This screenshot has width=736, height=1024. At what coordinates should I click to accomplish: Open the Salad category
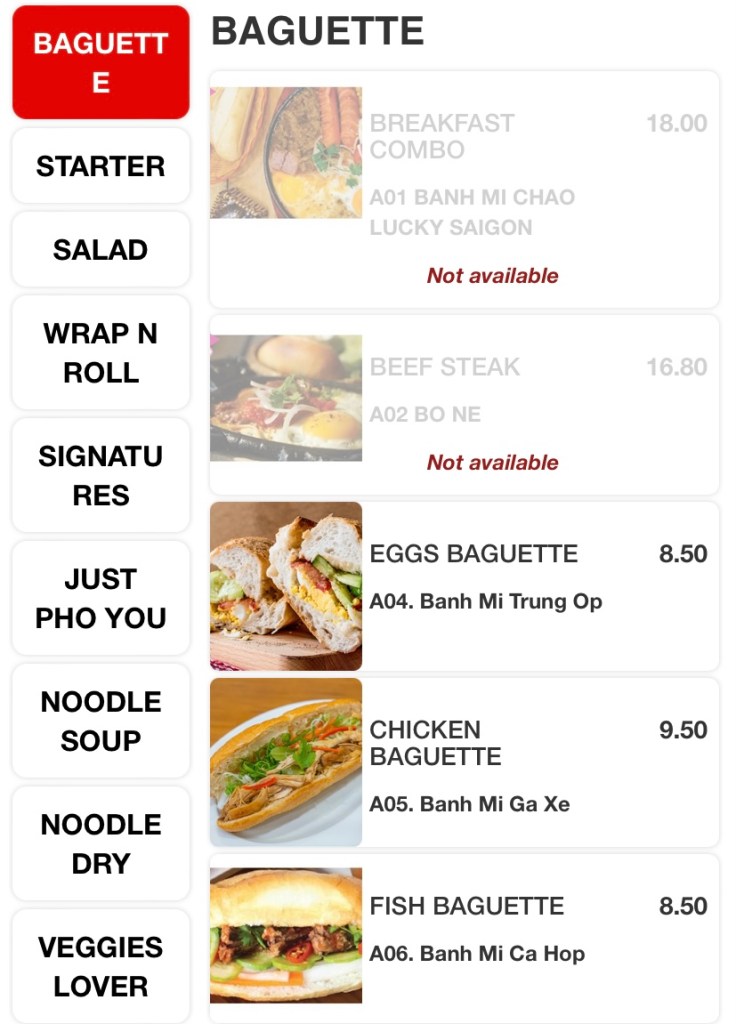pos(100,249)
